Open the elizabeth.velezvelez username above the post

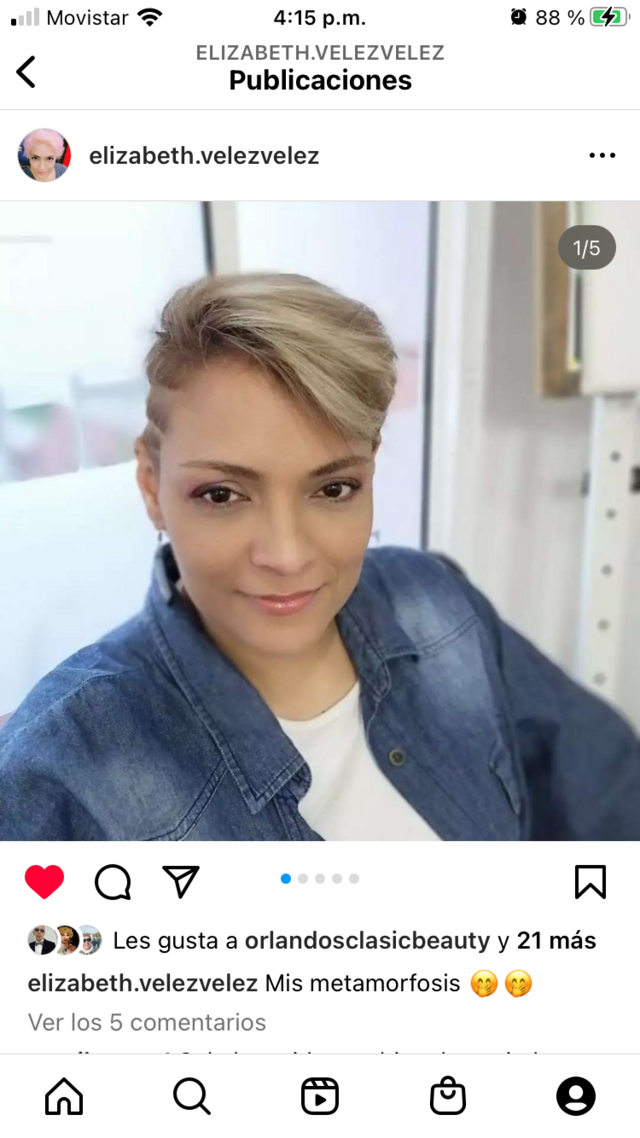[x=204, y=156]
